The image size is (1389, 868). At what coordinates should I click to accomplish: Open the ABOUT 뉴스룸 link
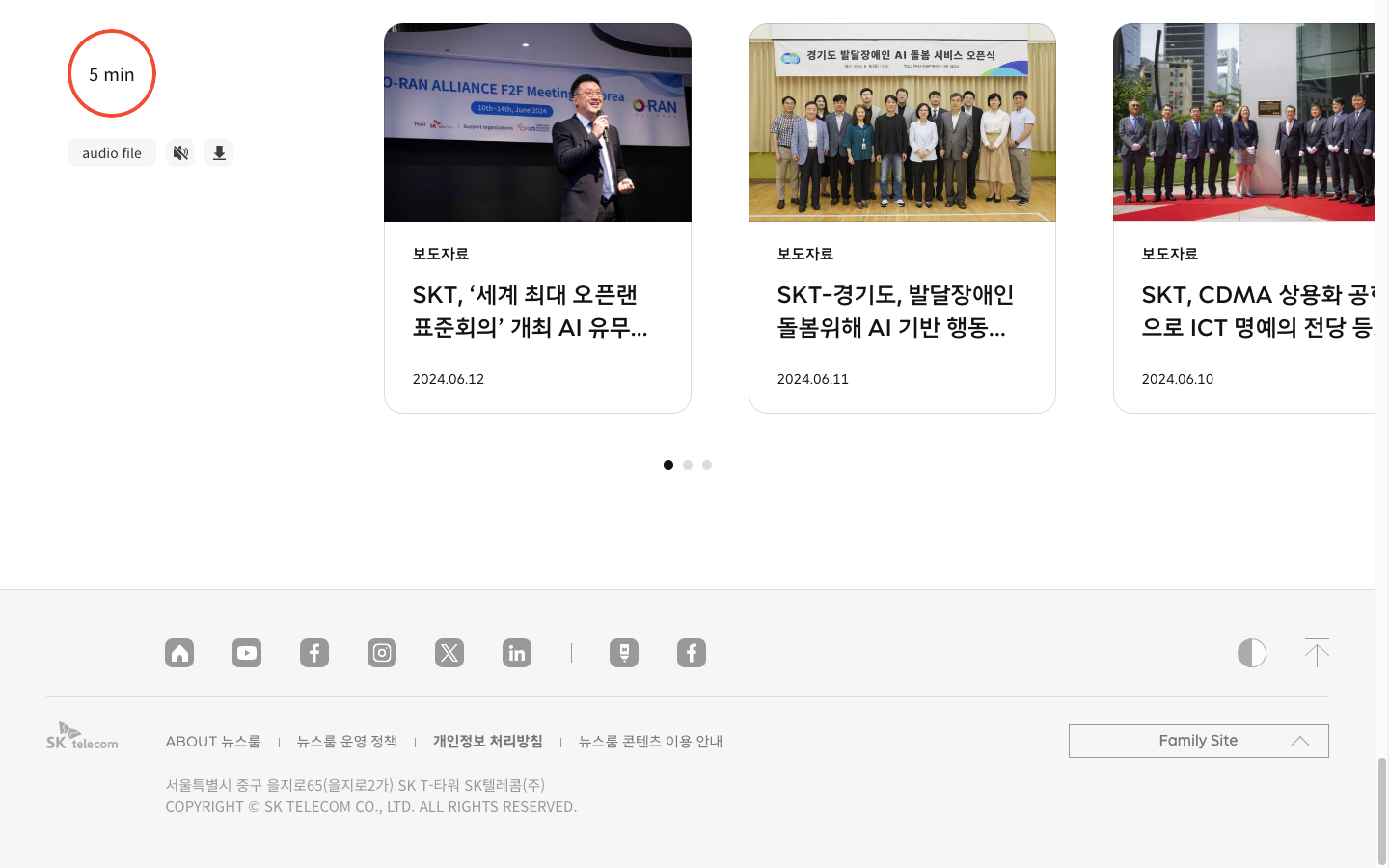click(213, 741)
